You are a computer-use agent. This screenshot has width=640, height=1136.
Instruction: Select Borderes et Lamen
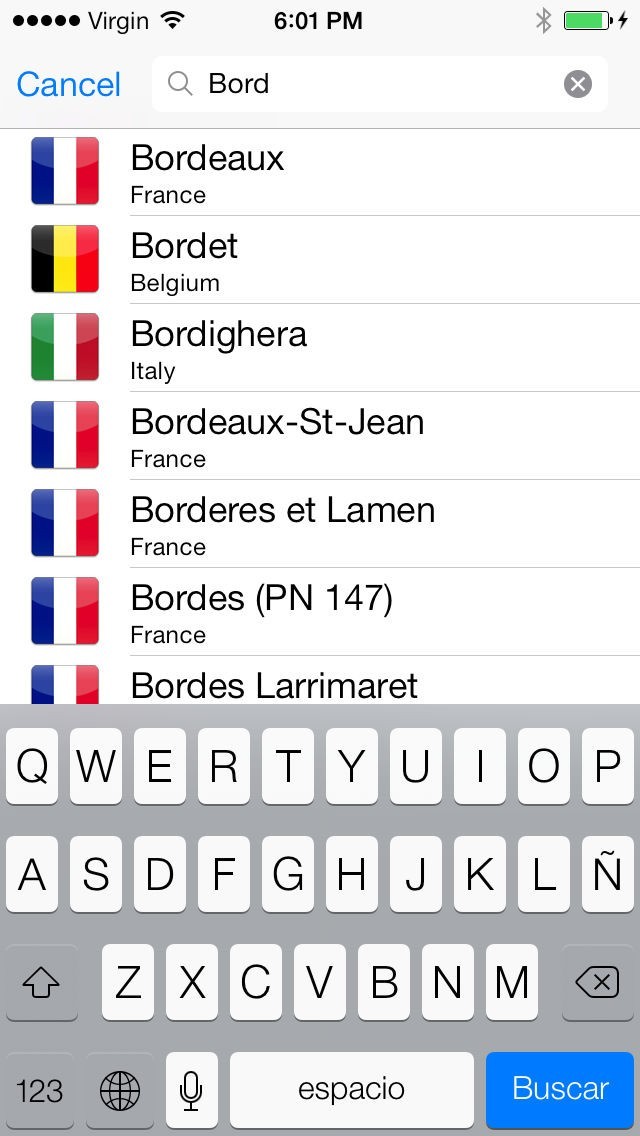click(x=320, y=524)
